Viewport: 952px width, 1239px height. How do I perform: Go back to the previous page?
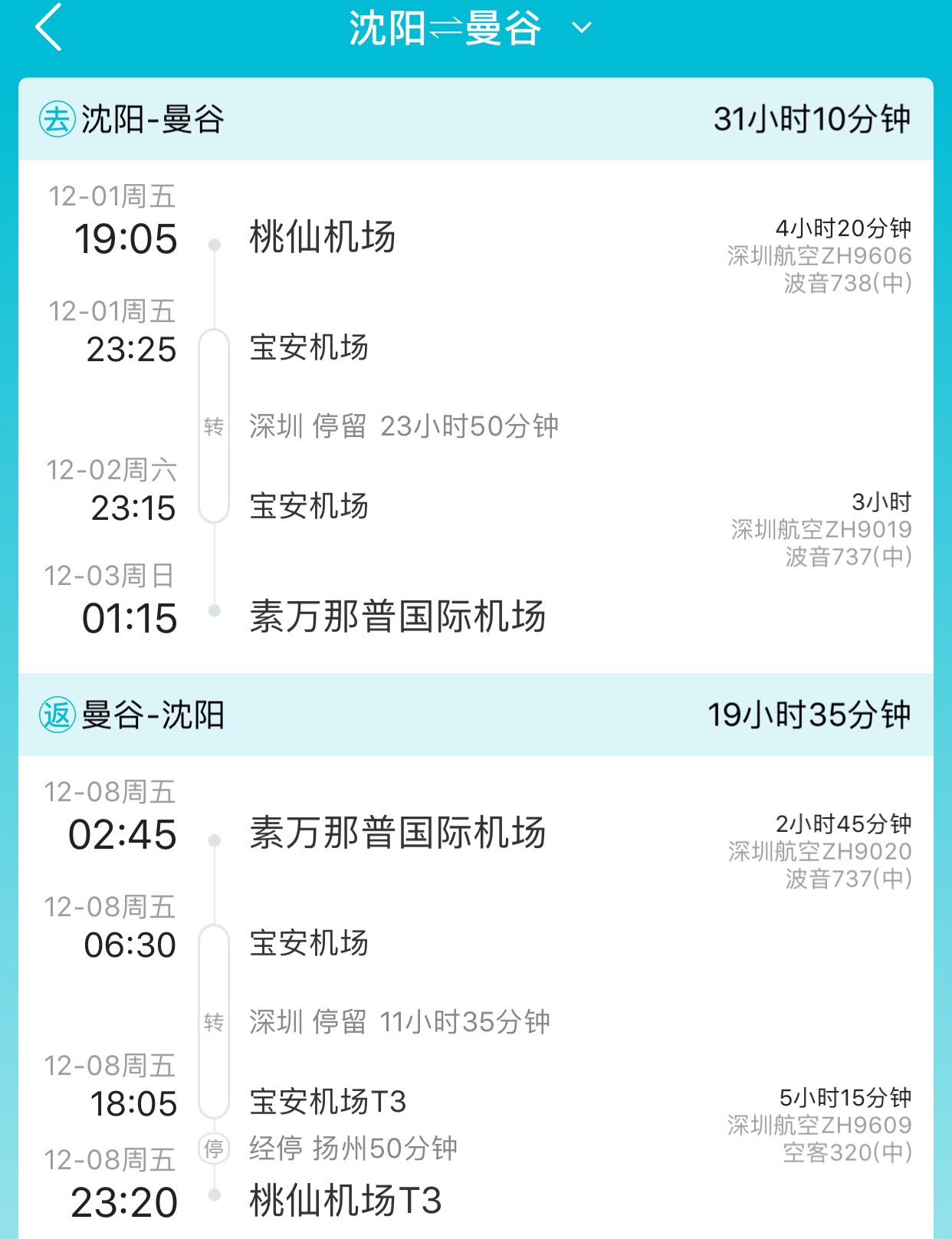pos(48,28)
